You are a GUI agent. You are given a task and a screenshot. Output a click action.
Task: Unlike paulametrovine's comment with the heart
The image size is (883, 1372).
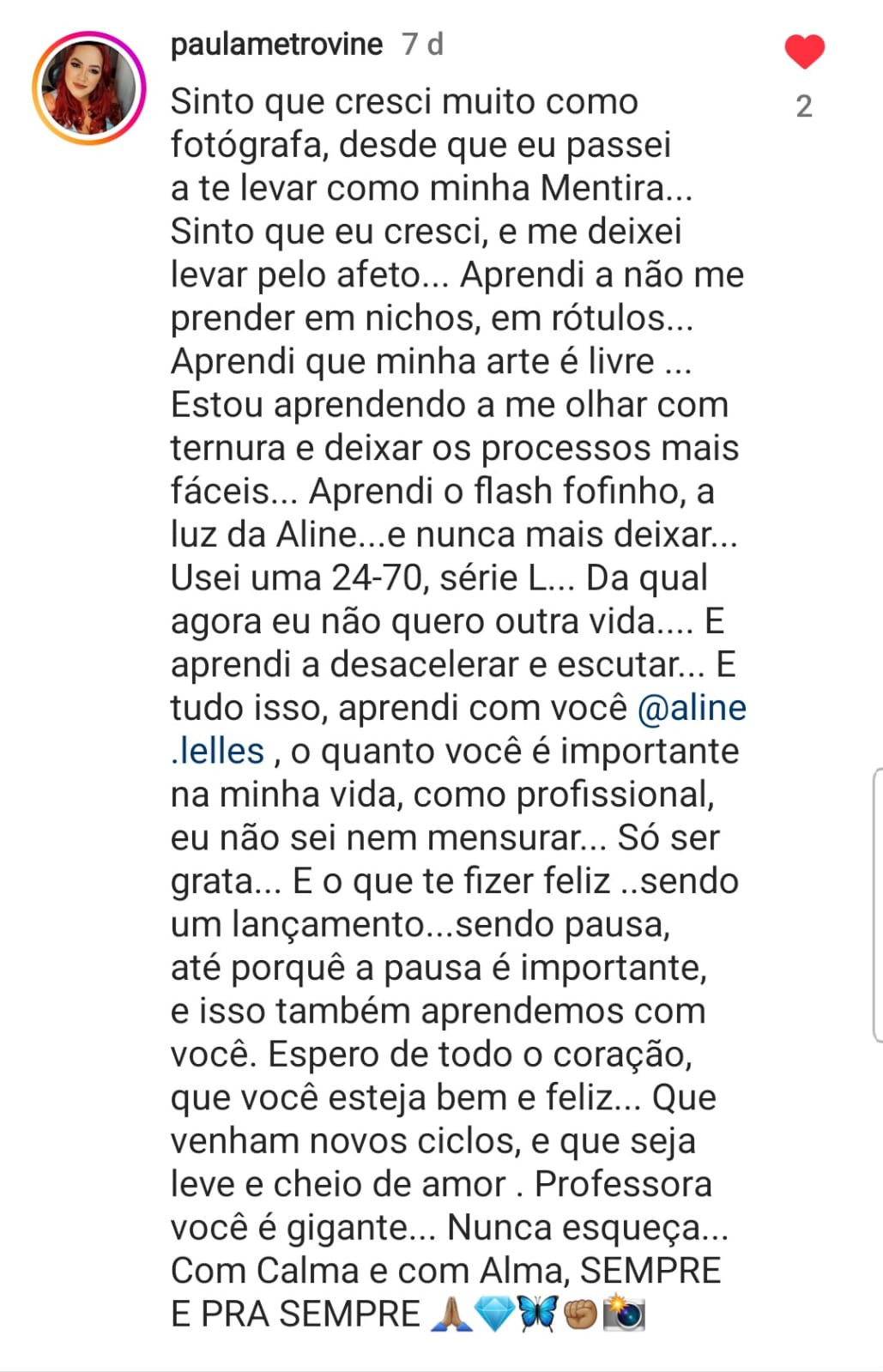coord(804,52)
